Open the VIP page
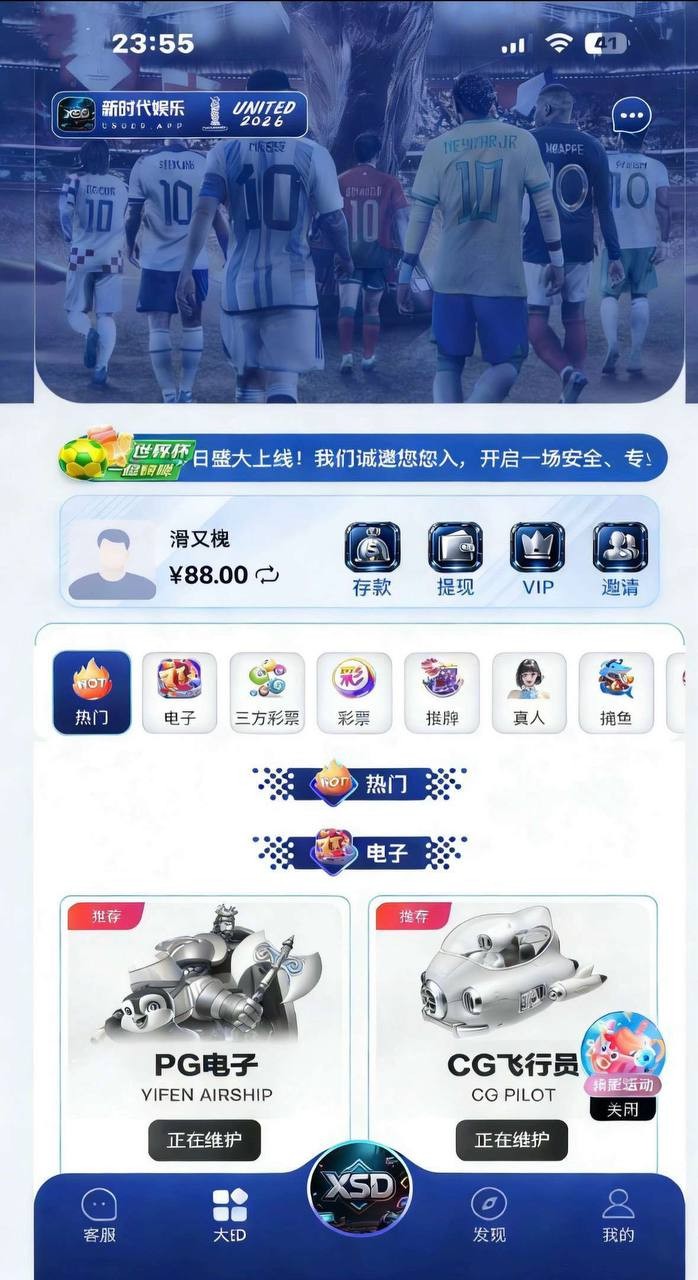 [538, 559]
